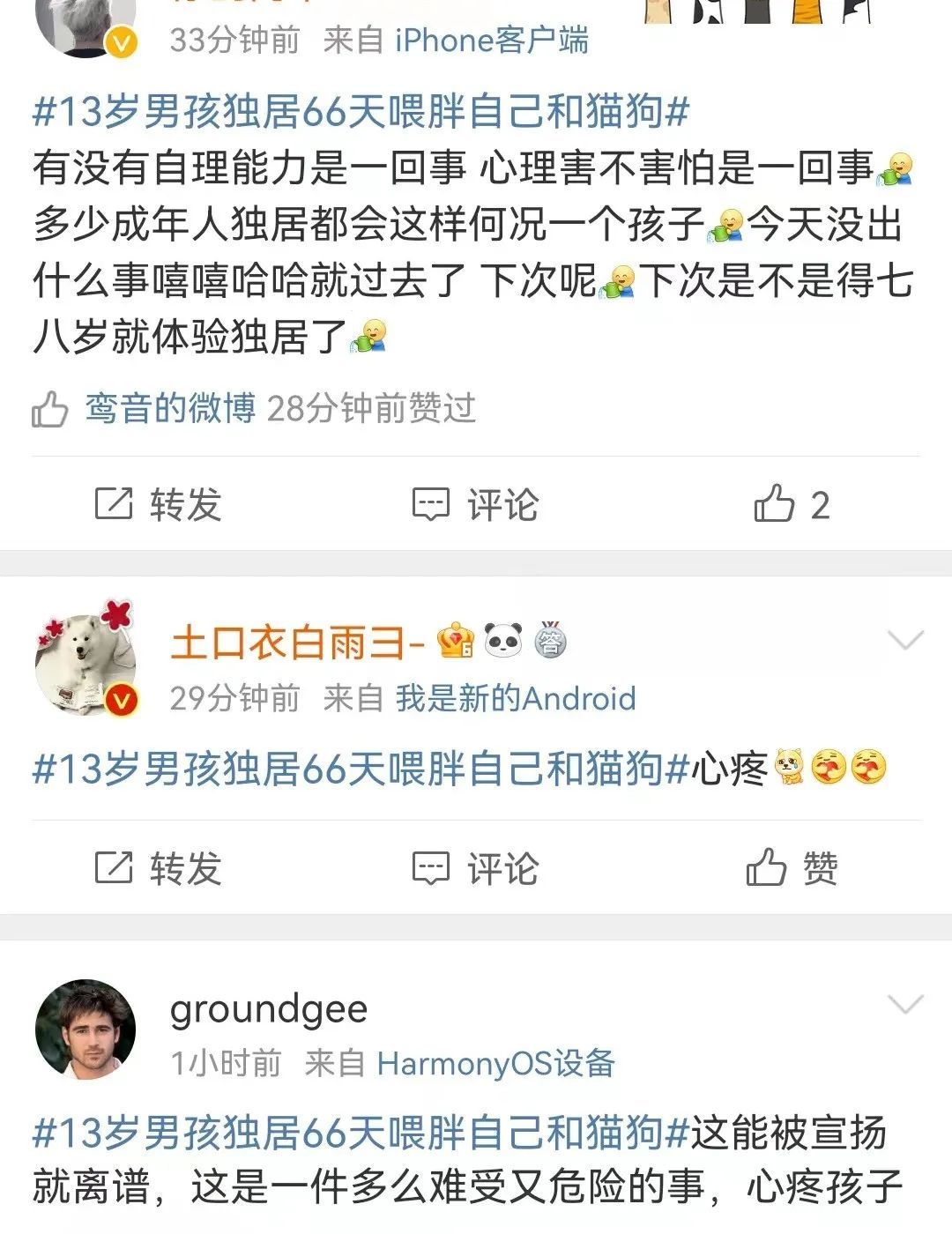Viewport: 952px width, 1234px height.
Task: Expand the dropdown arrow on 土口衣白雨彐- post
Action: (x=905, y=640)
